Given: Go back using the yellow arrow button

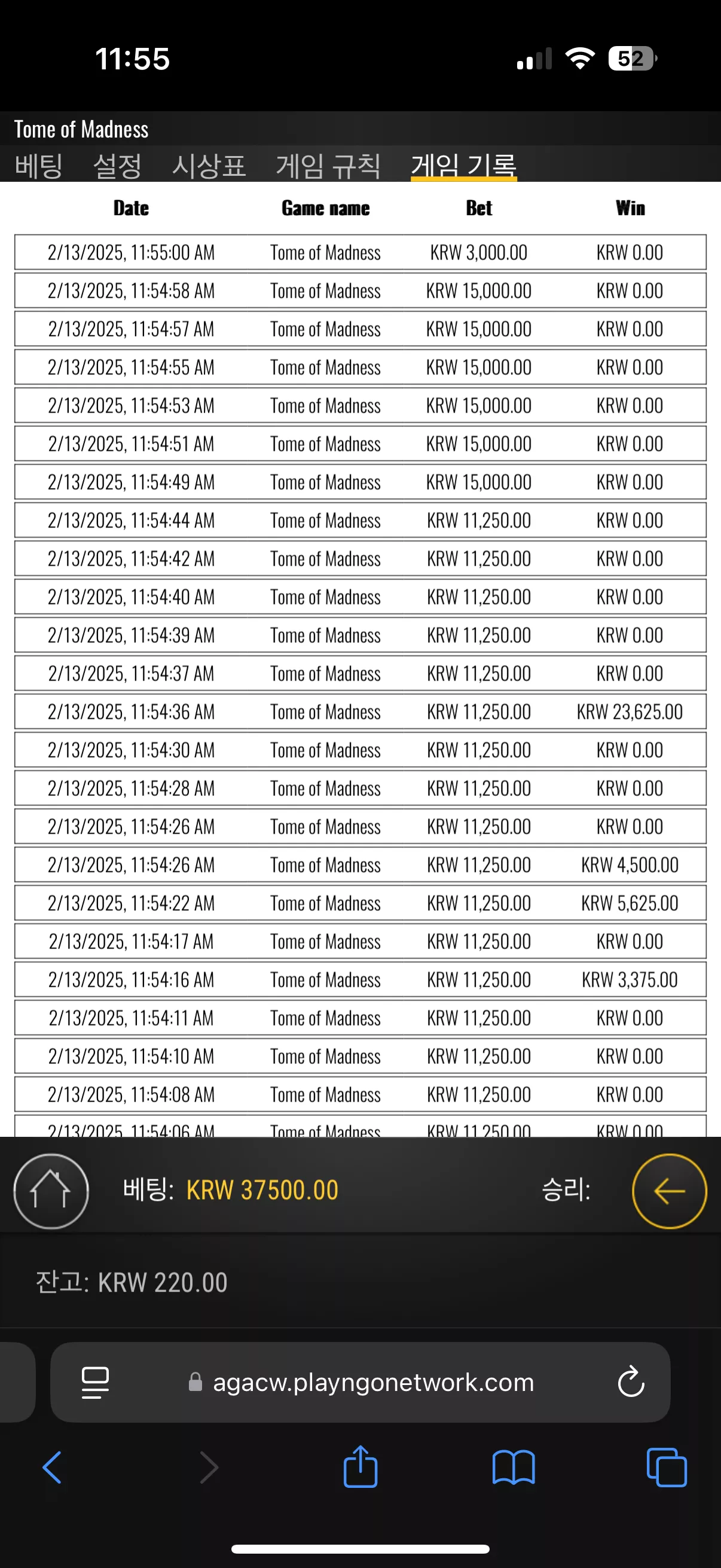Looking at the screenshot, I should [669, 1191].
